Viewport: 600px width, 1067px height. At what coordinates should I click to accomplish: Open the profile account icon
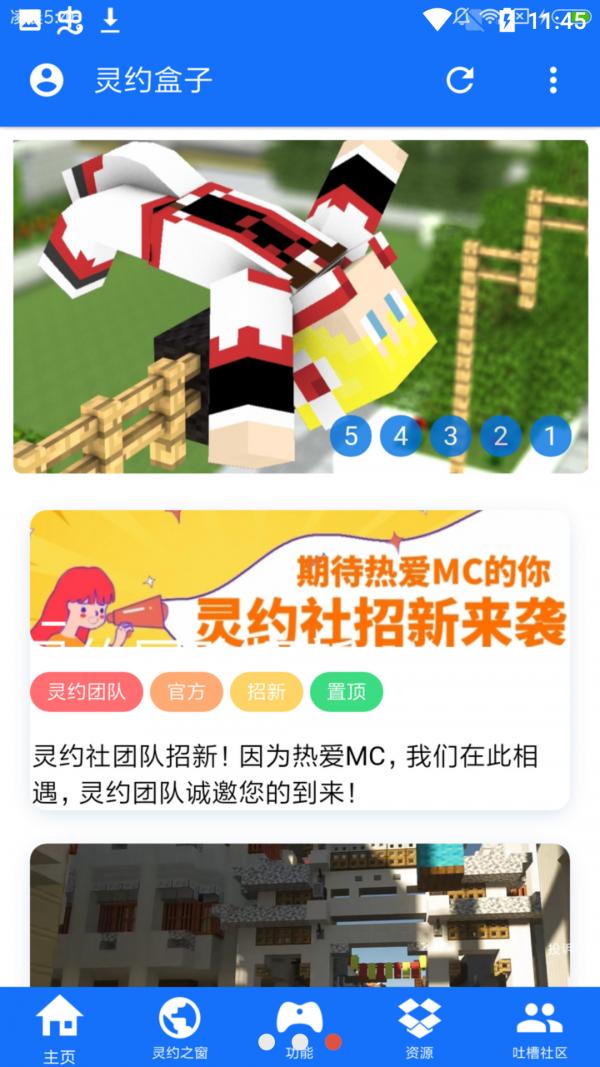(46, 80)
